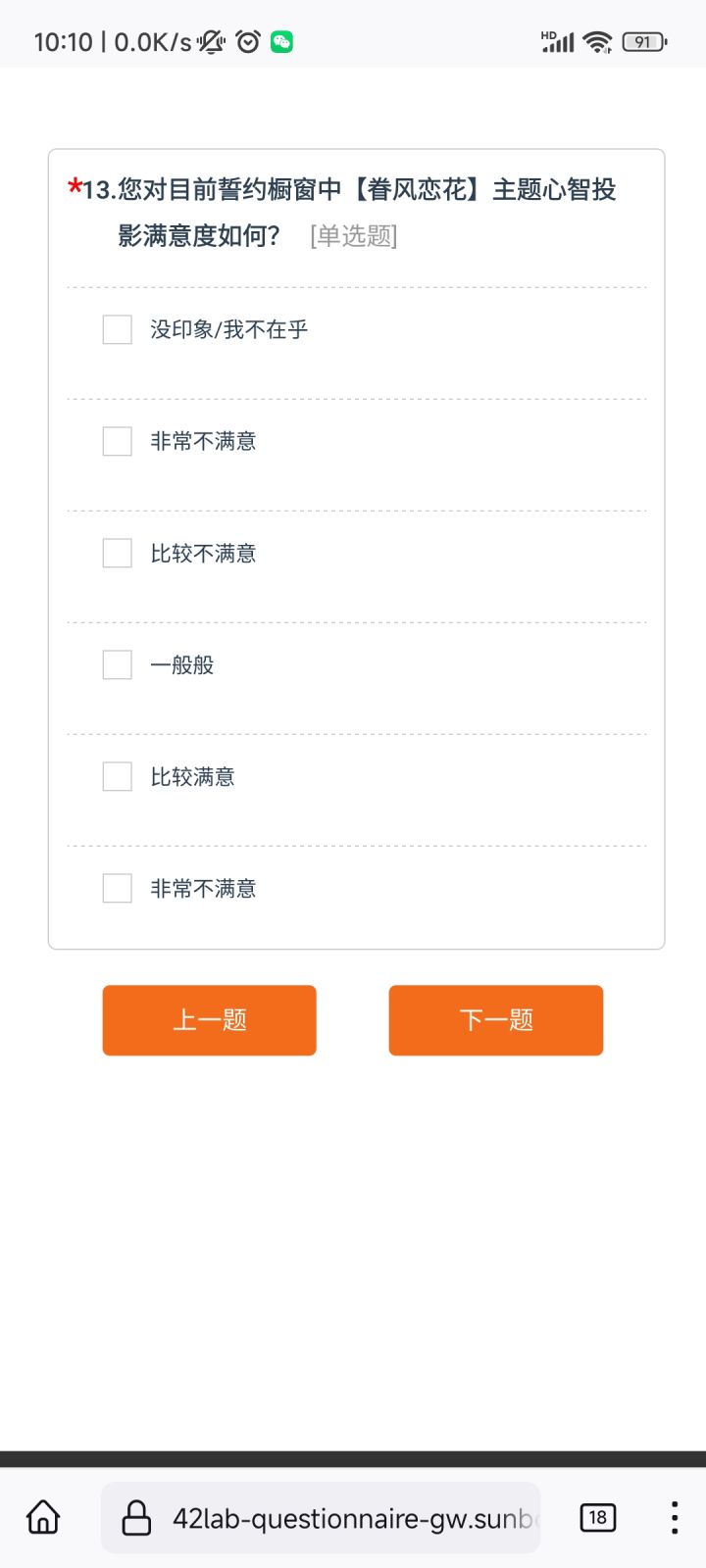Open the three-dot browser menu
Viewport: 706px width, 1568px height.
674,1517
